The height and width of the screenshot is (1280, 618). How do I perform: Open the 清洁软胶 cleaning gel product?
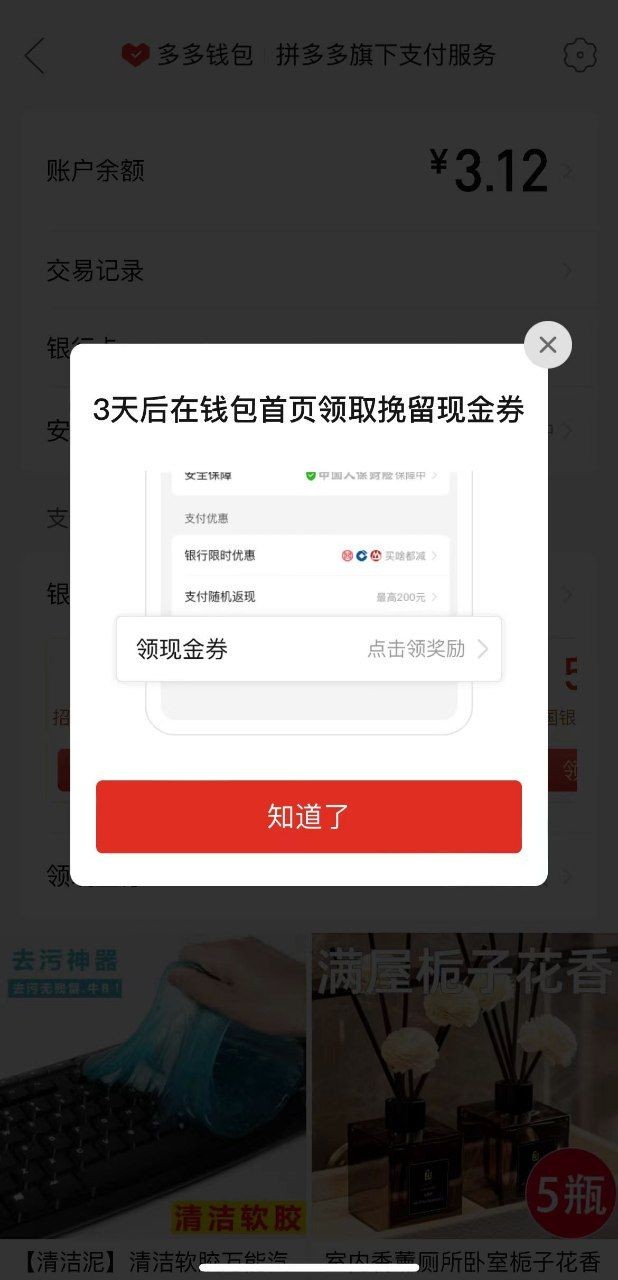coord(153,1090)
